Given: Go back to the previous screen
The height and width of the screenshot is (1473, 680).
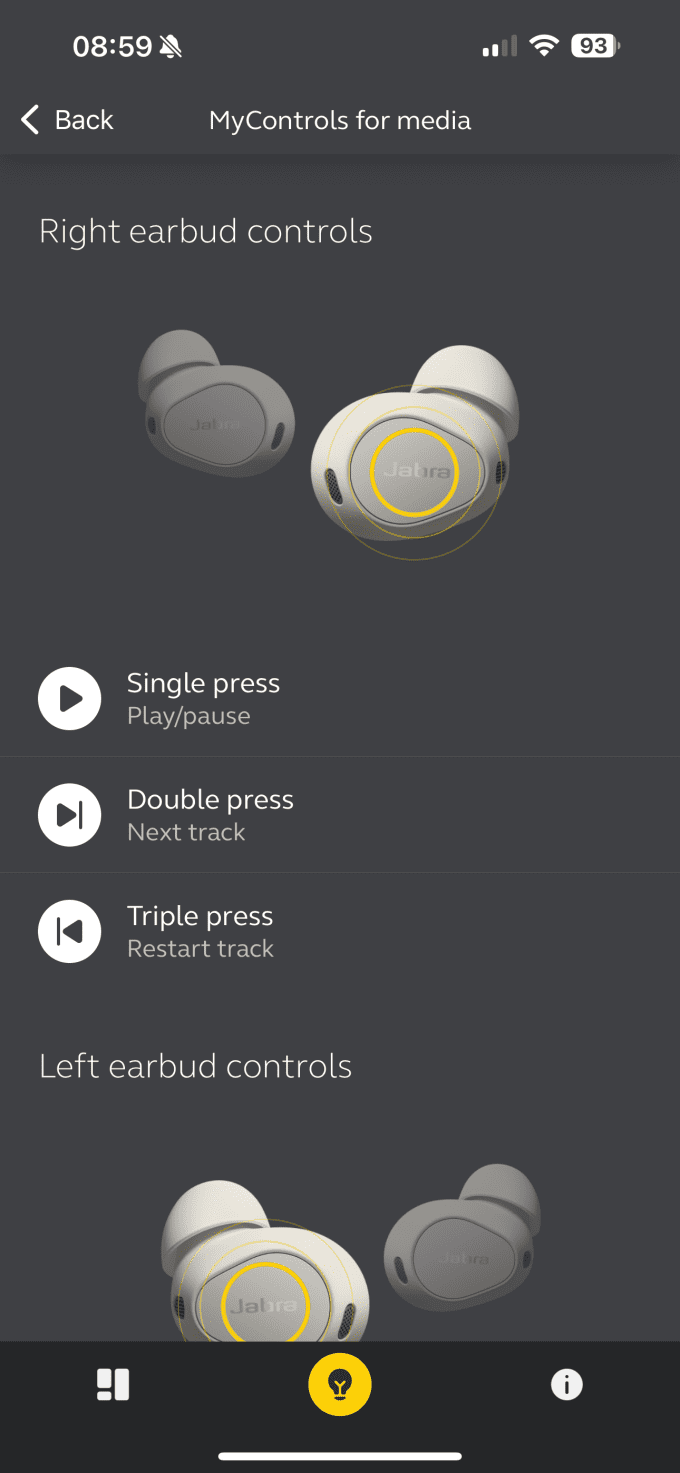Looking at the screenshot, I should pyautogui.click(x=67, y=120).
